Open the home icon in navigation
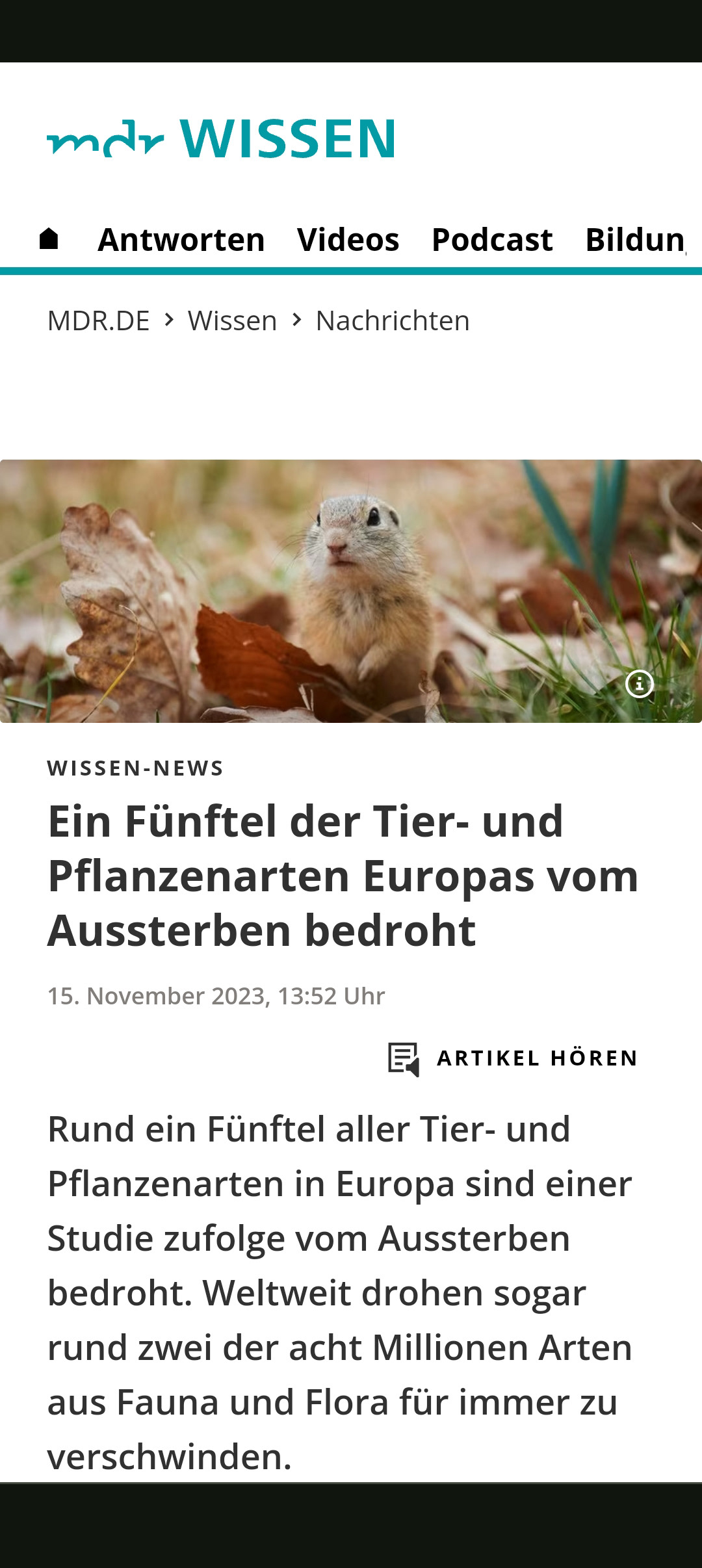This screenshot has height=1568, width=702. [x=49, y=239]
